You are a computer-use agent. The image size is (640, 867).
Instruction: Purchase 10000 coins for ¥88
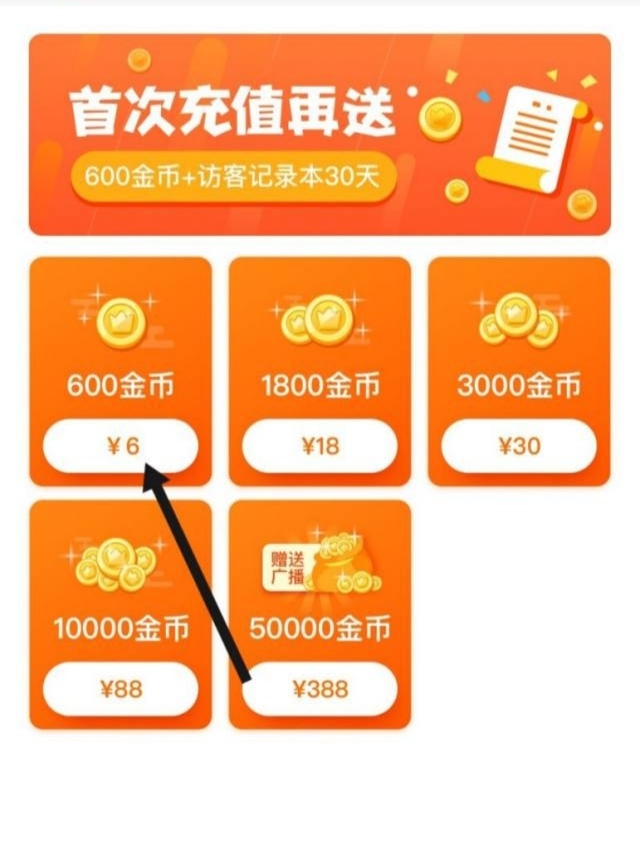(x=120, y=689)
